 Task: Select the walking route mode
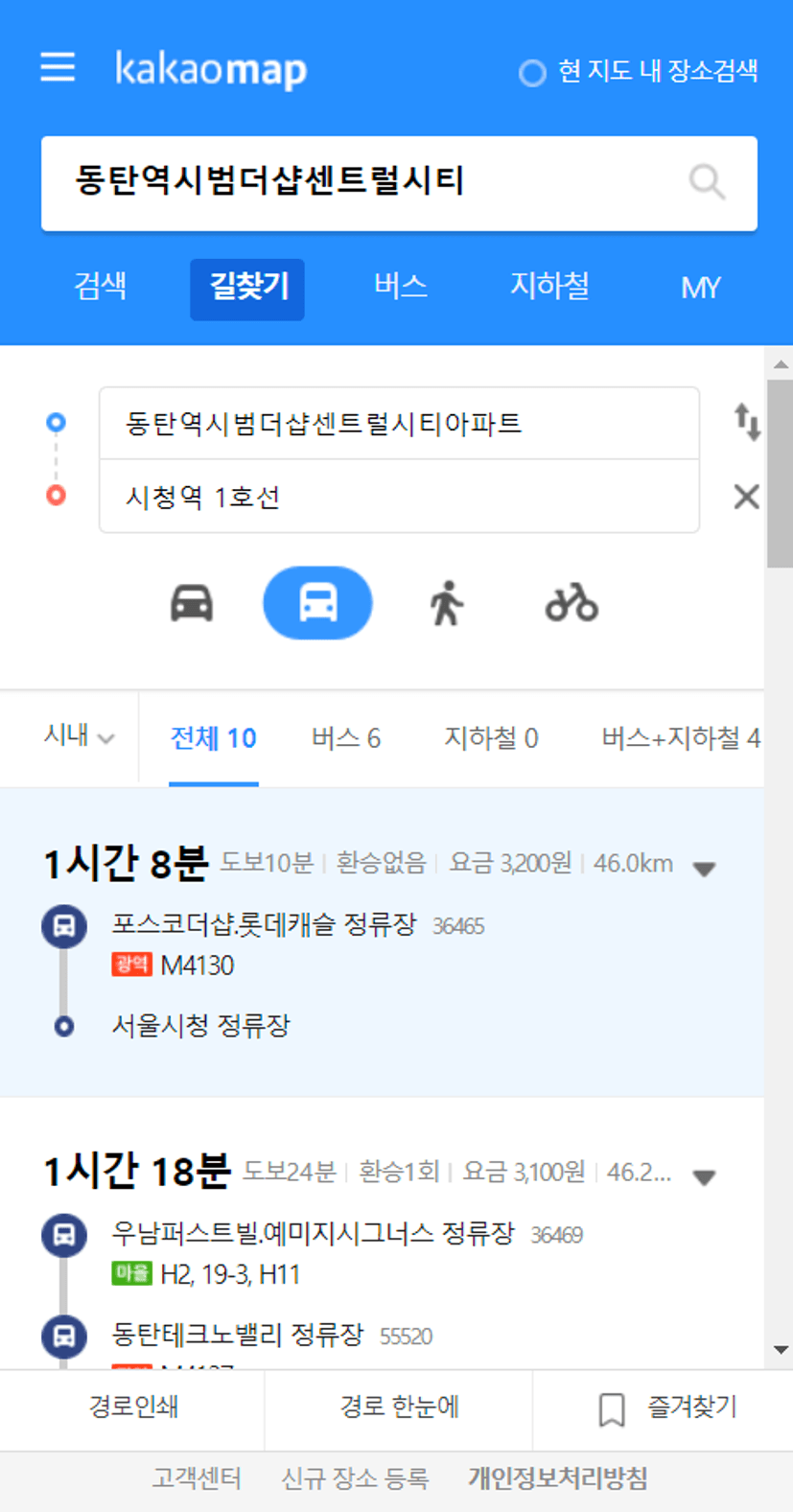446,603
